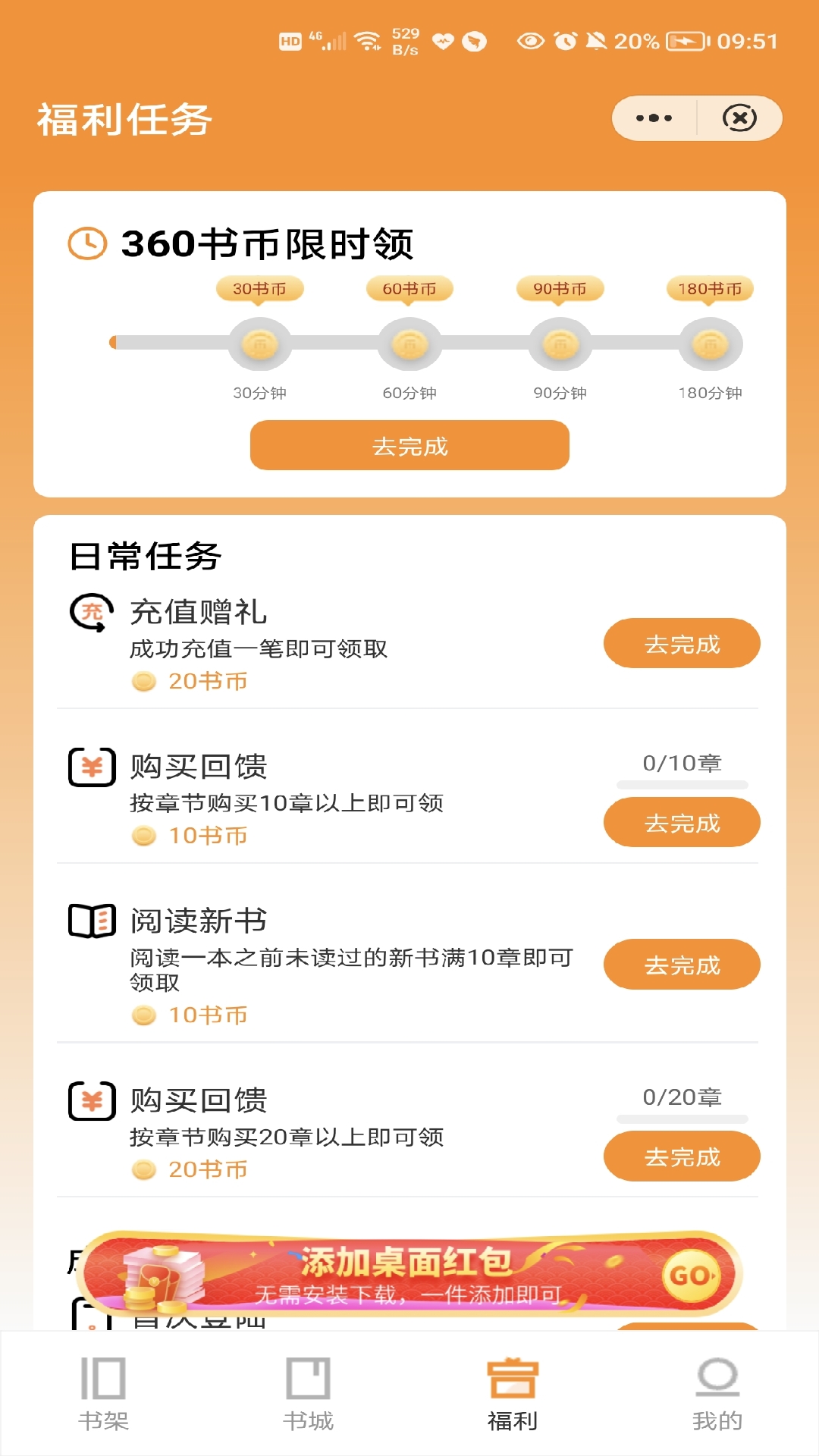
Task: Click 去完成 under the timed reading rewards
Action: [x=409, y=446]
